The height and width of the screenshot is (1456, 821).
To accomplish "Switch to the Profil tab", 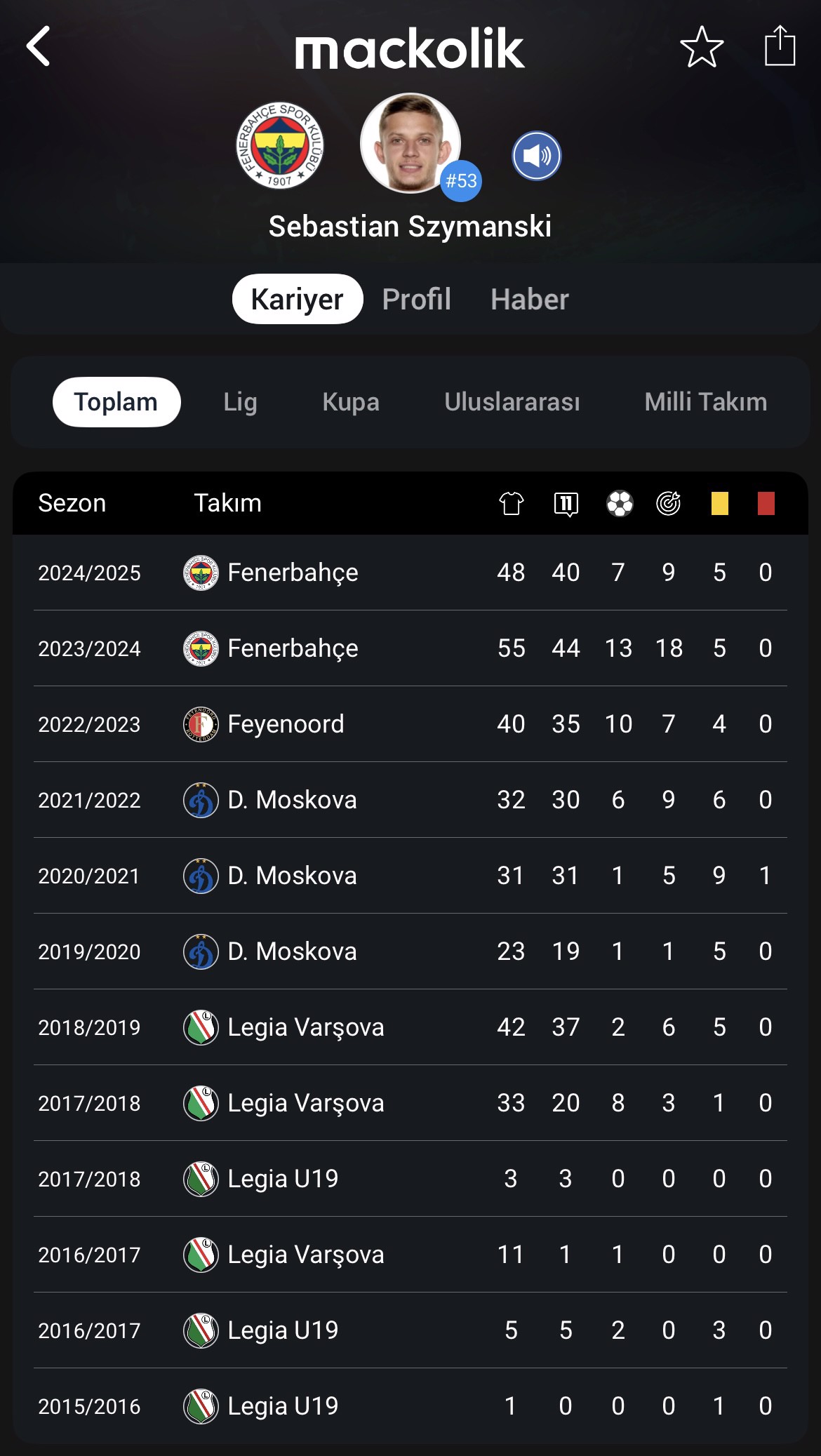I will pyautogui.click(x=416, y=300).
